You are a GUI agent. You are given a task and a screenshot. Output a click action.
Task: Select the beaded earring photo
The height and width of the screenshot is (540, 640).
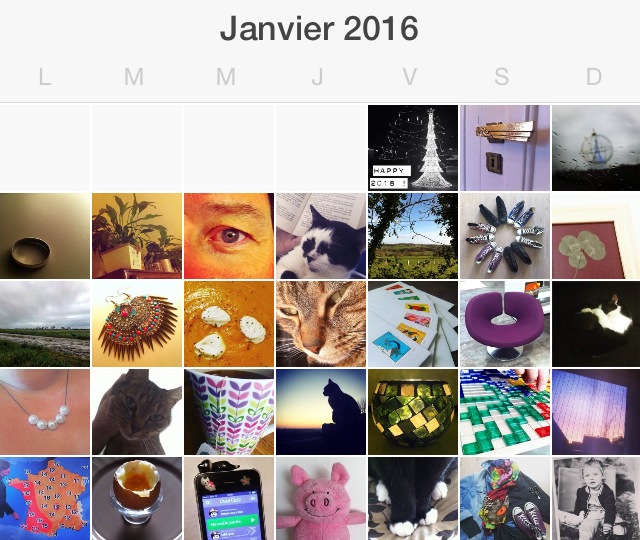tap(137, 323)
